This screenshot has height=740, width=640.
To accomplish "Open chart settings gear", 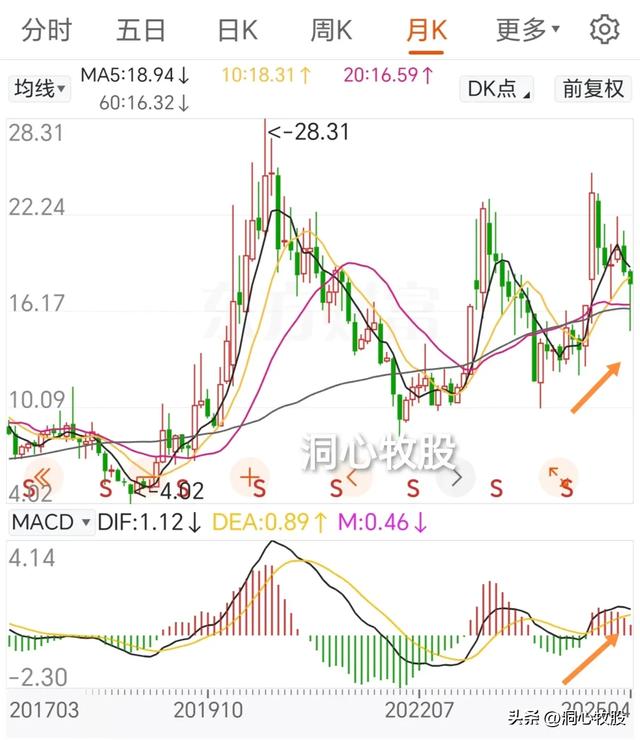I will click(x=605, y=29).
